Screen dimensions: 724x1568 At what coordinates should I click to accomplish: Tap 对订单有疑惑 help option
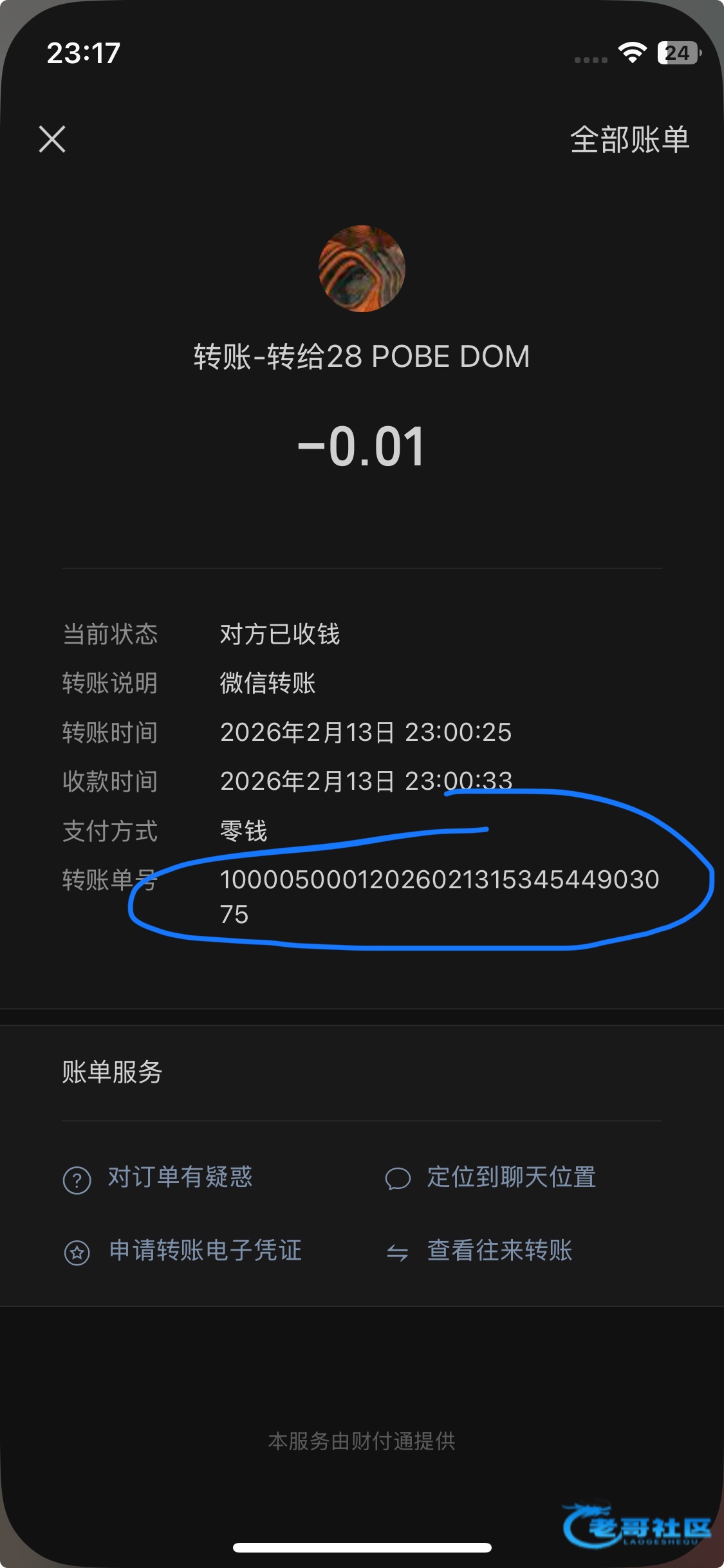click(180, 1177)
